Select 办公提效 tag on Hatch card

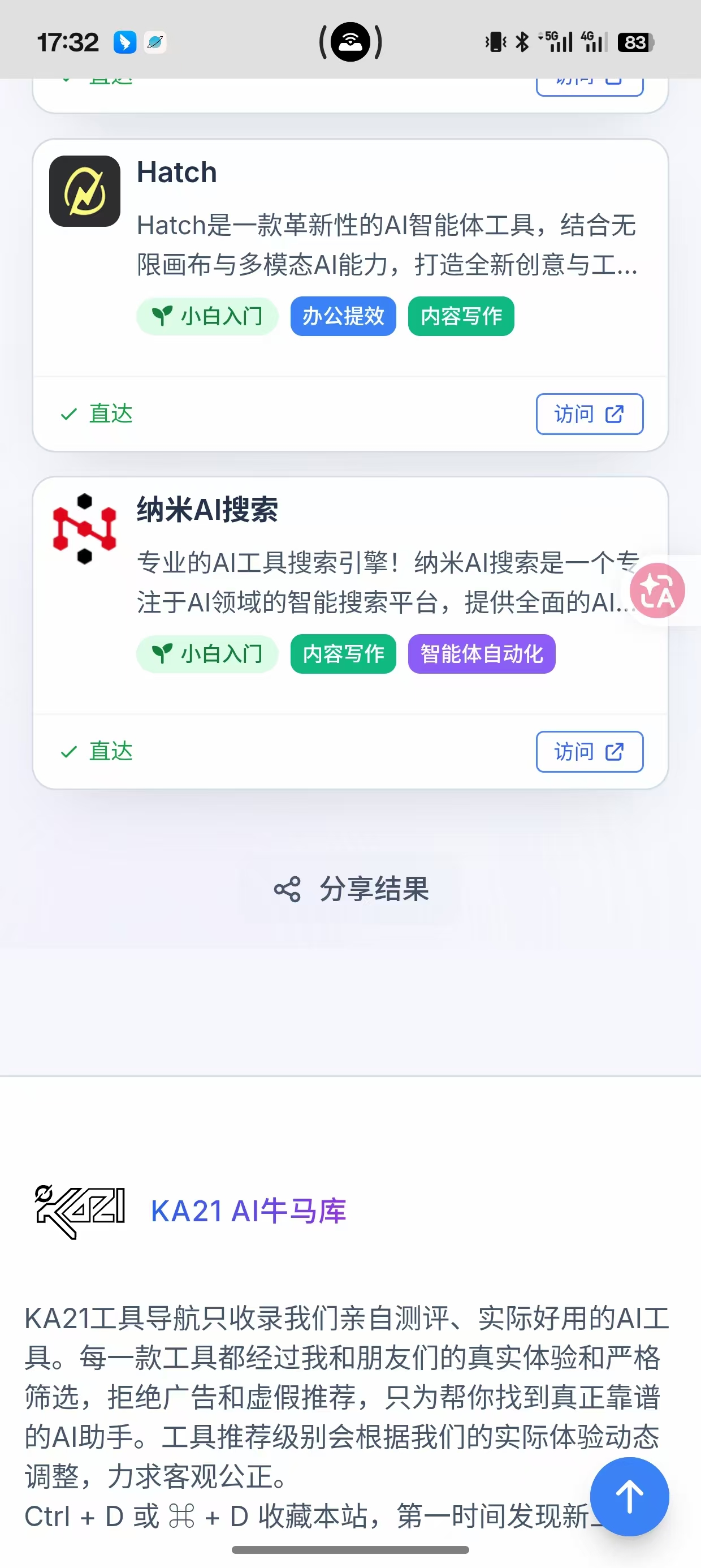343,317
